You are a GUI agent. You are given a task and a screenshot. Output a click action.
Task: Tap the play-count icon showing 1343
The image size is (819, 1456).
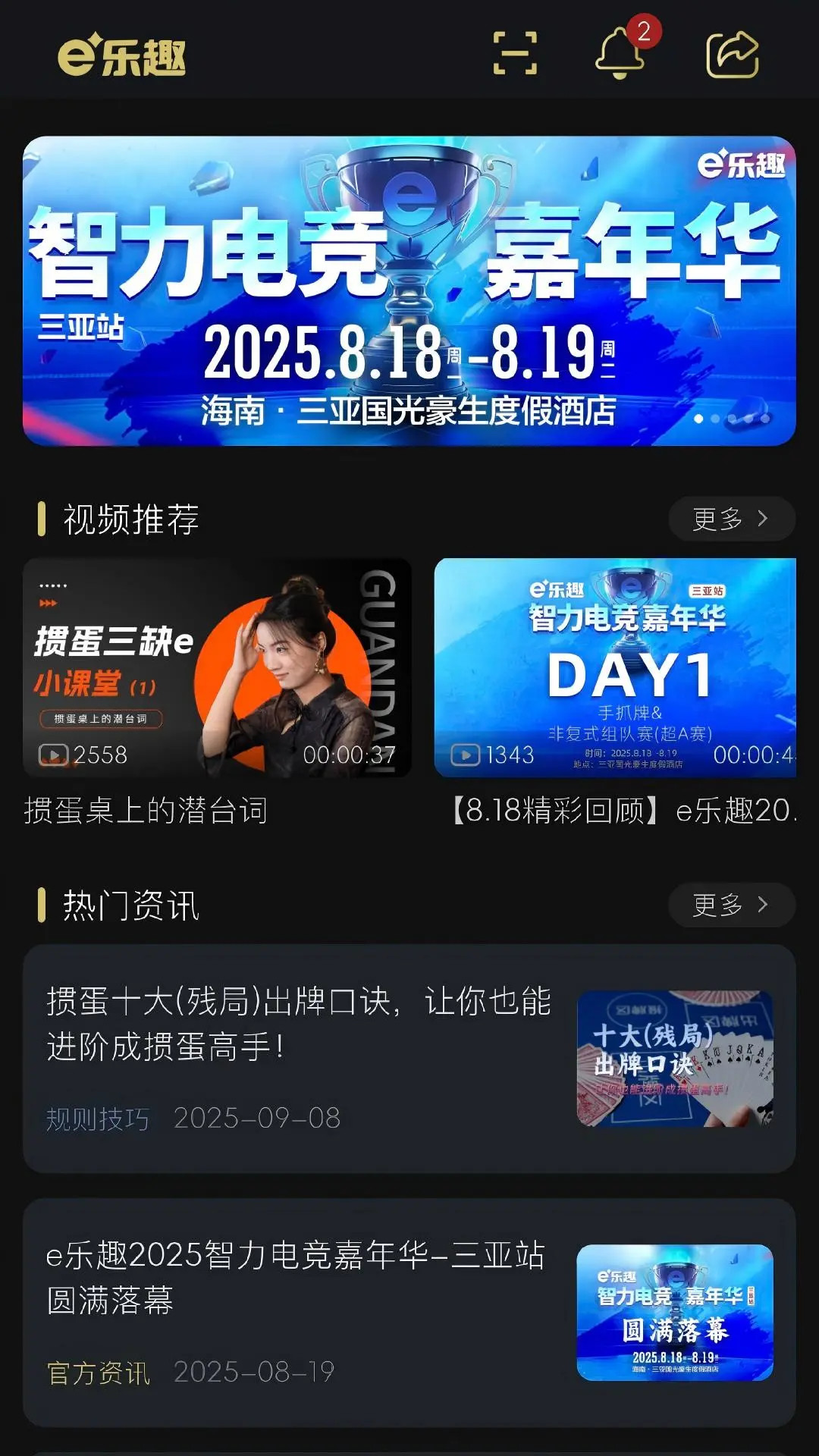(x=466, y=756)
